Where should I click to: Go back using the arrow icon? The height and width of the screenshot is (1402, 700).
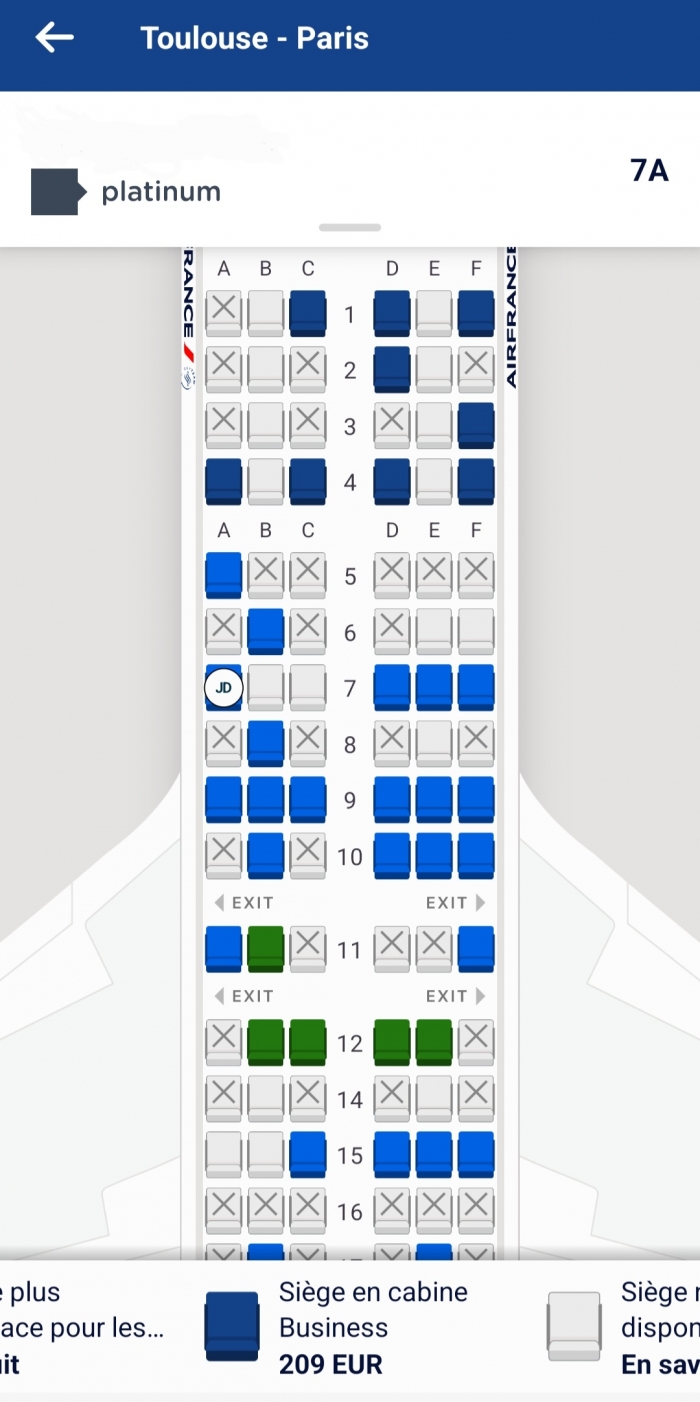click(x=55, y=38)
